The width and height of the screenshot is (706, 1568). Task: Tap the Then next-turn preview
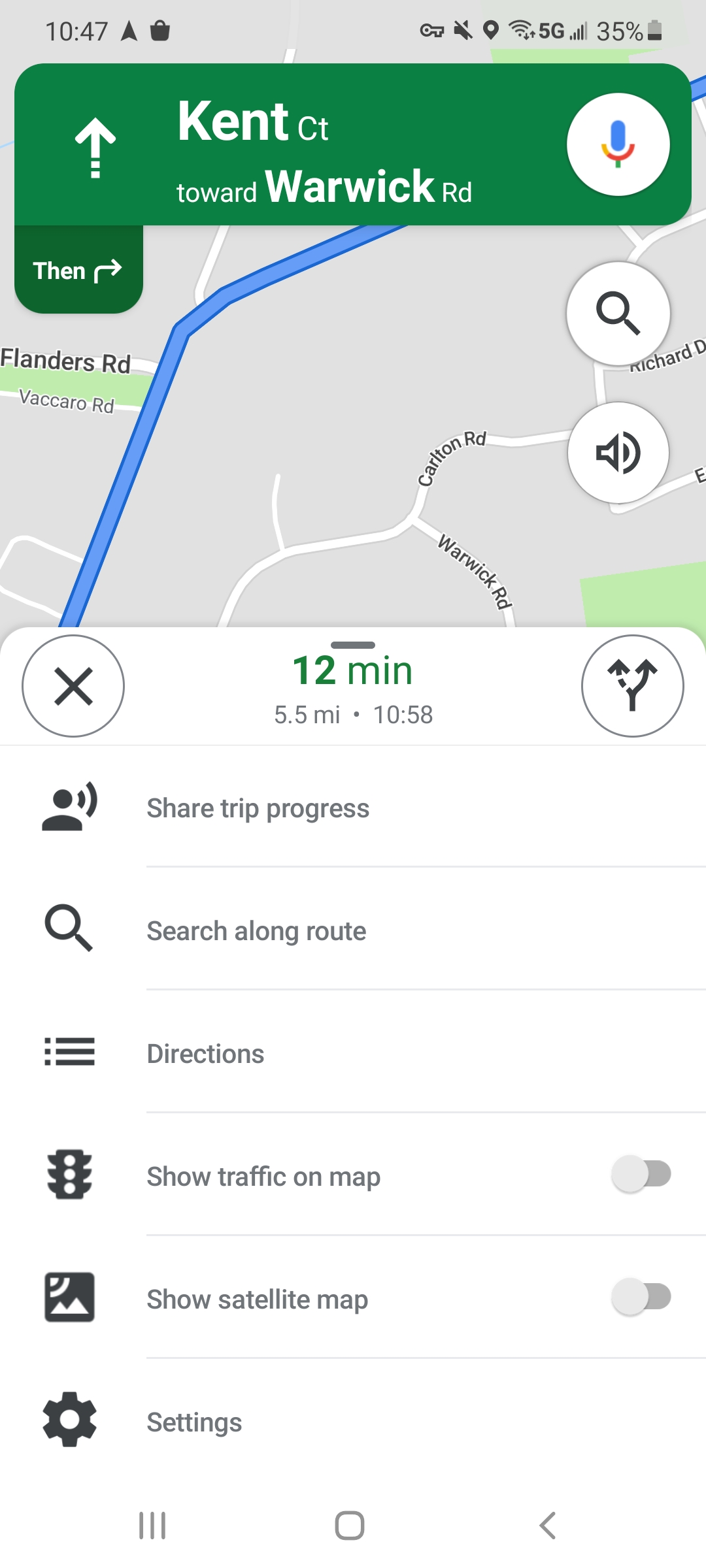[78, 270]
